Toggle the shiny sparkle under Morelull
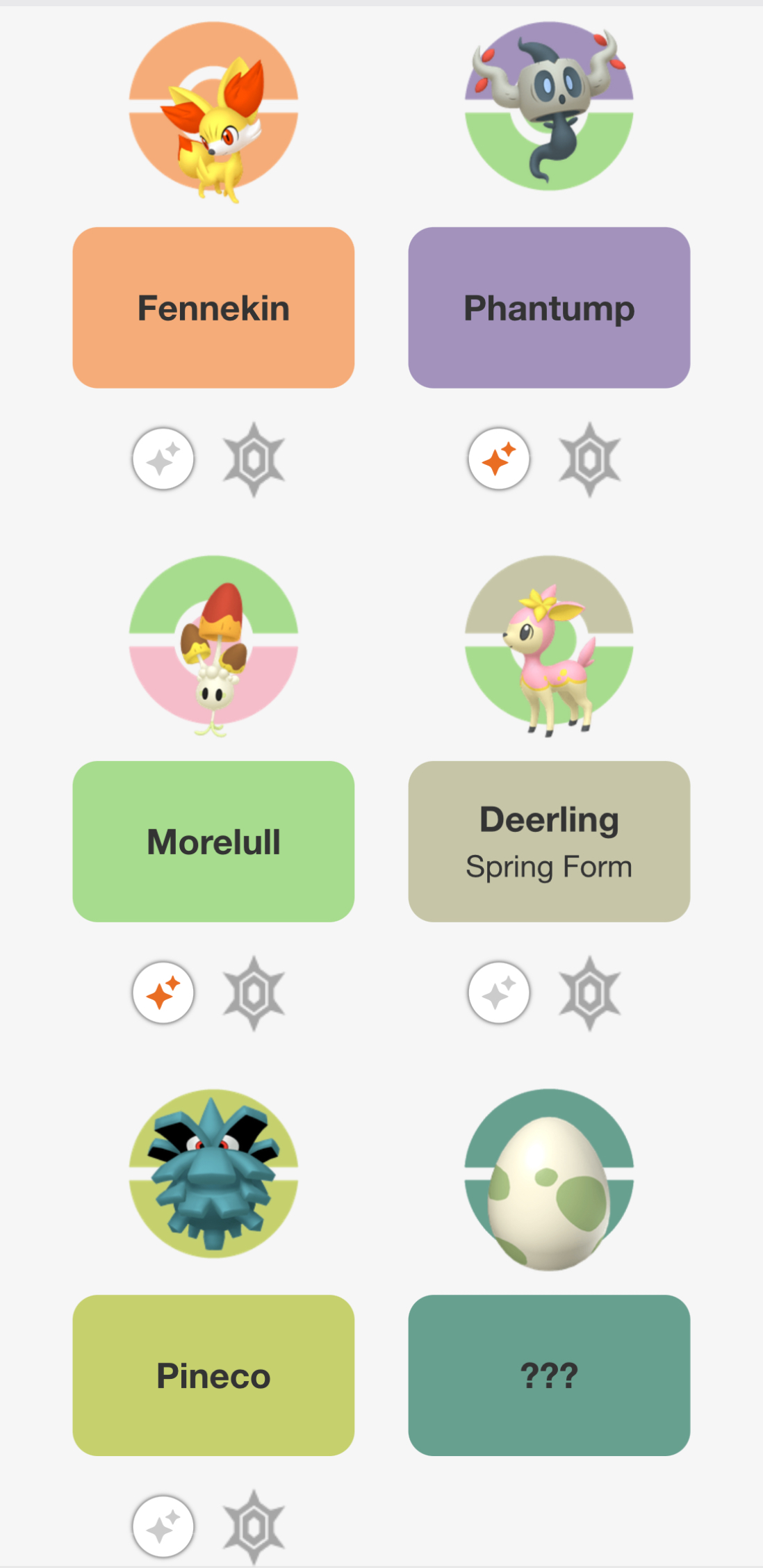This screenshot has width=763, height=1568. (x=163, y=993)
